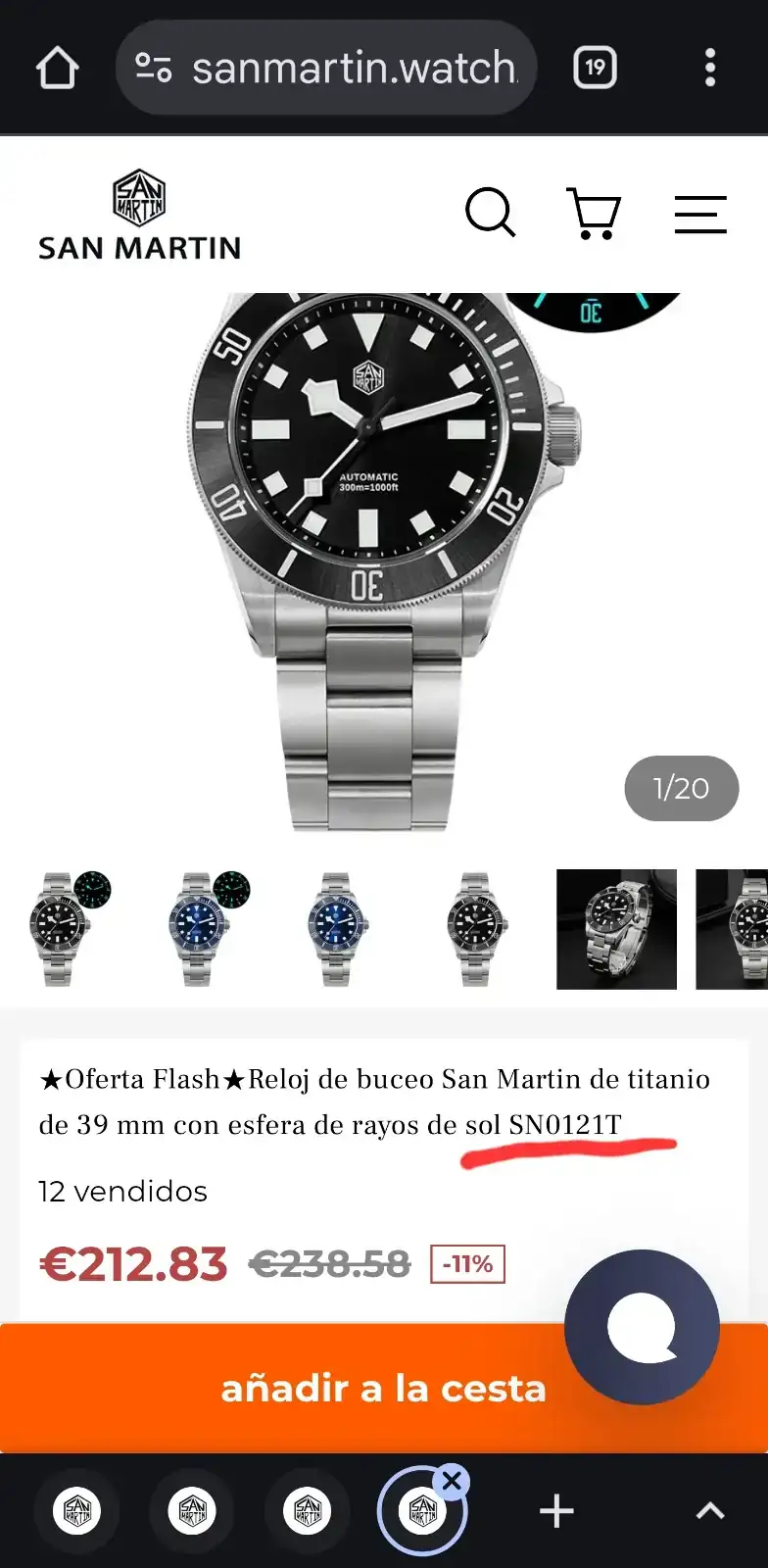View the shopping cart
Screen dimensions: 768x1568
point(594,213)
